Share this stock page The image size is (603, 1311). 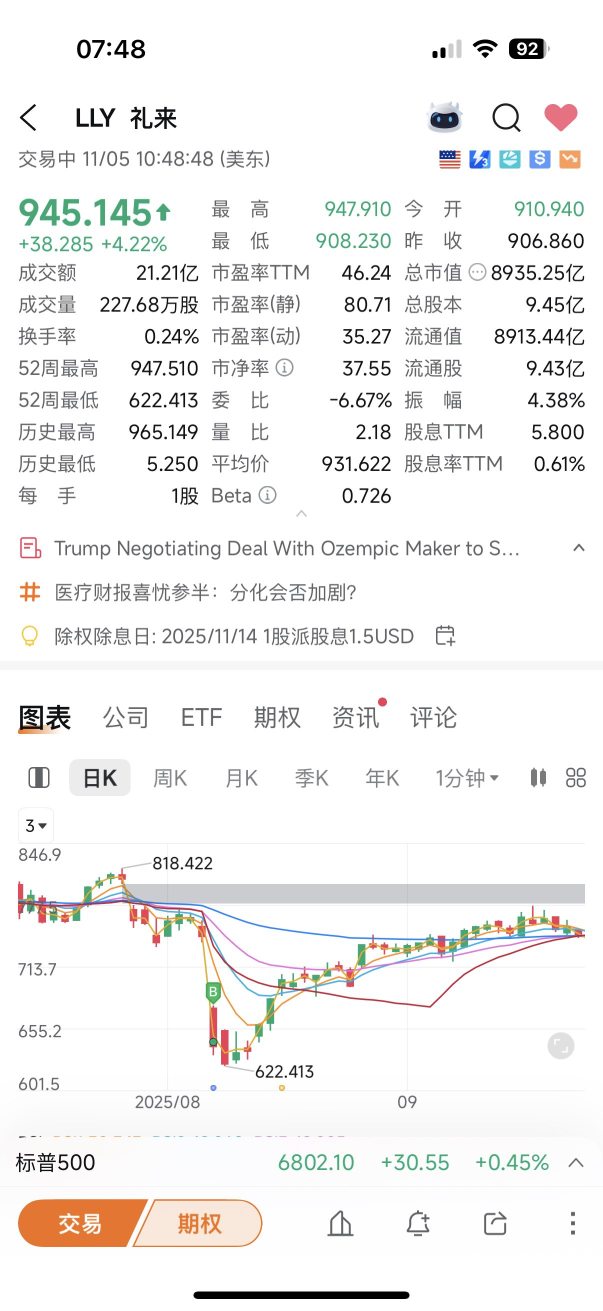point(495,1223)
